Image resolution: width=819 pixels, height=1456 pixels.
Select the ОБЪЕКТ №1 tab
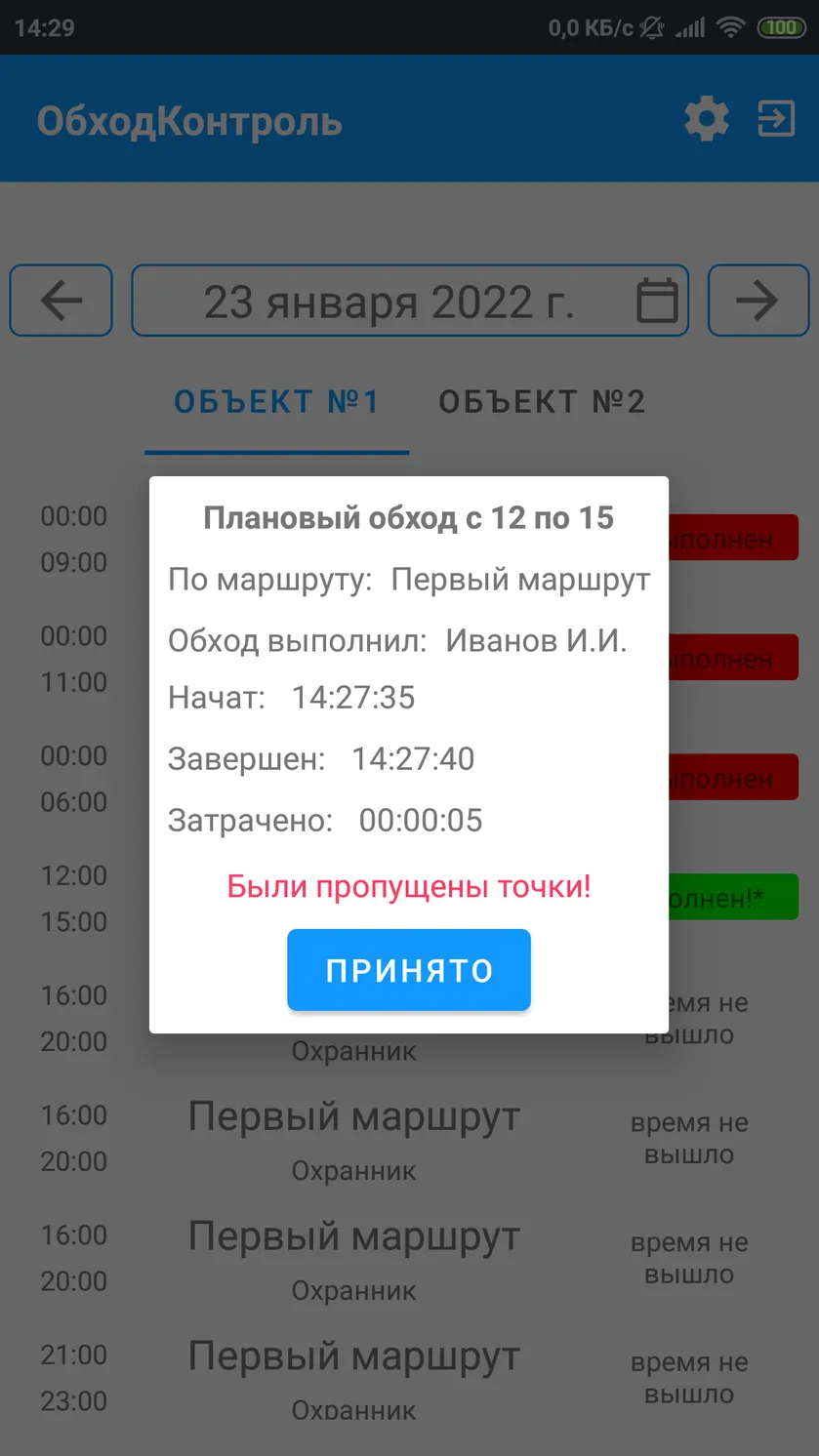(277, 402)
